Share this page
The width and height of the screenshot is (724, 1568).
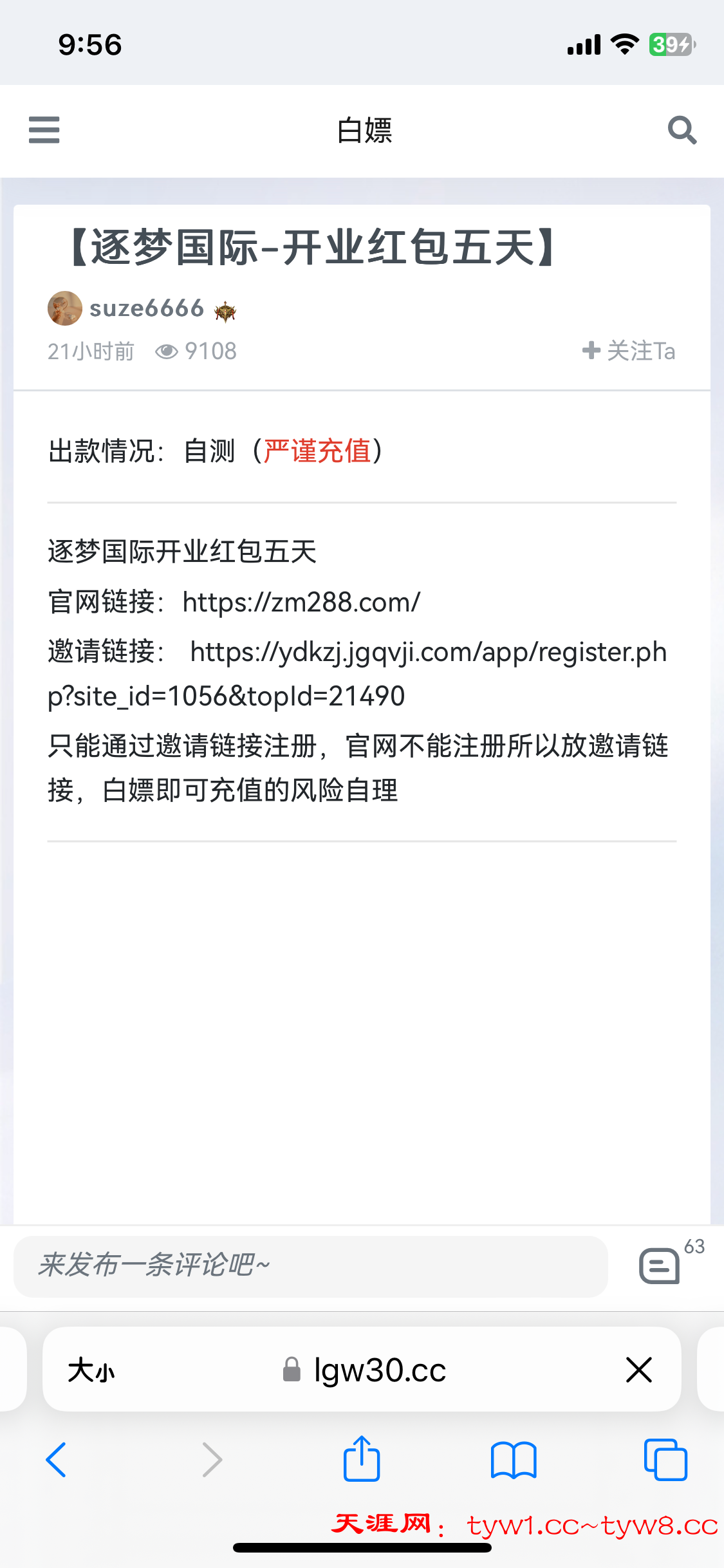362,1460
